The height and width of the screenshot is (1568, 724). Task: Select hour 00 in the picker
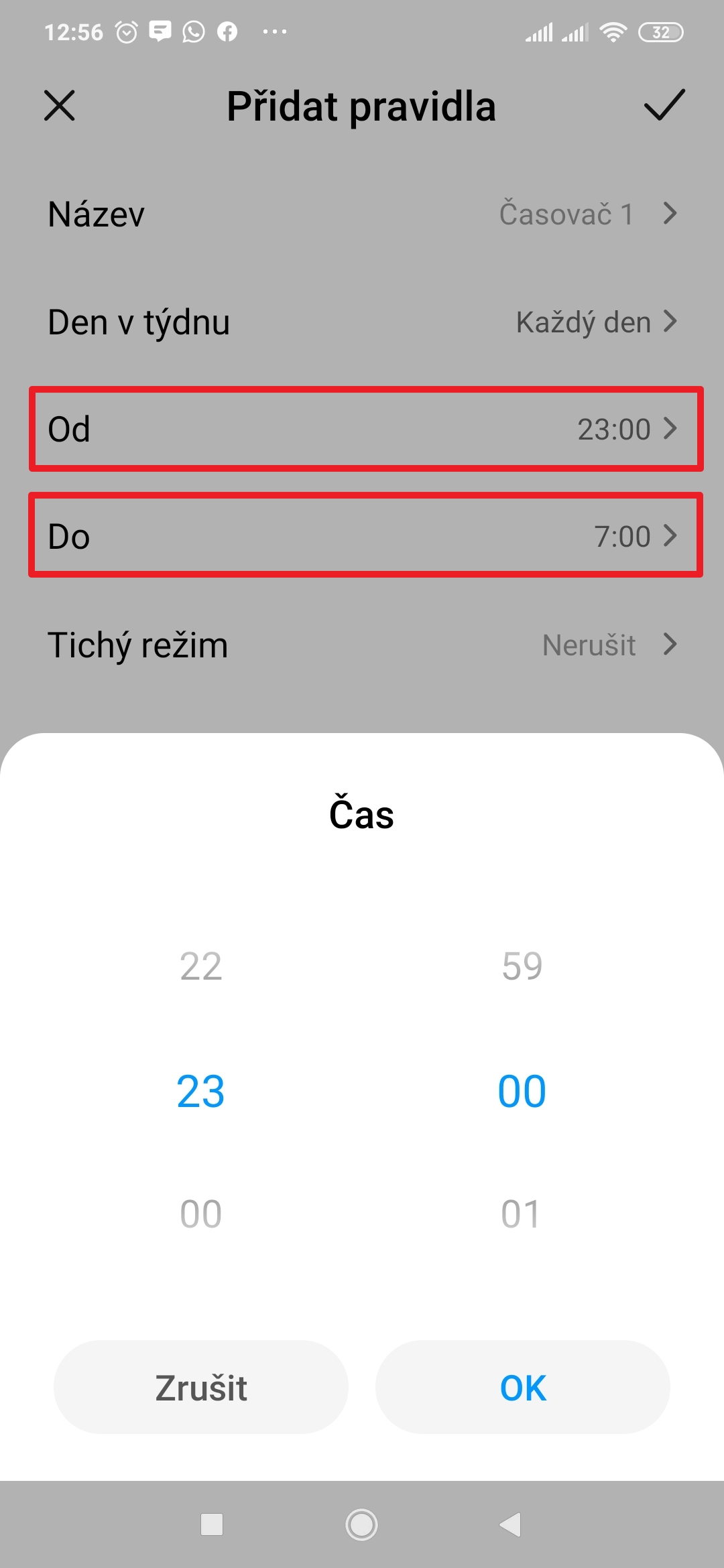pos(200,1214)
